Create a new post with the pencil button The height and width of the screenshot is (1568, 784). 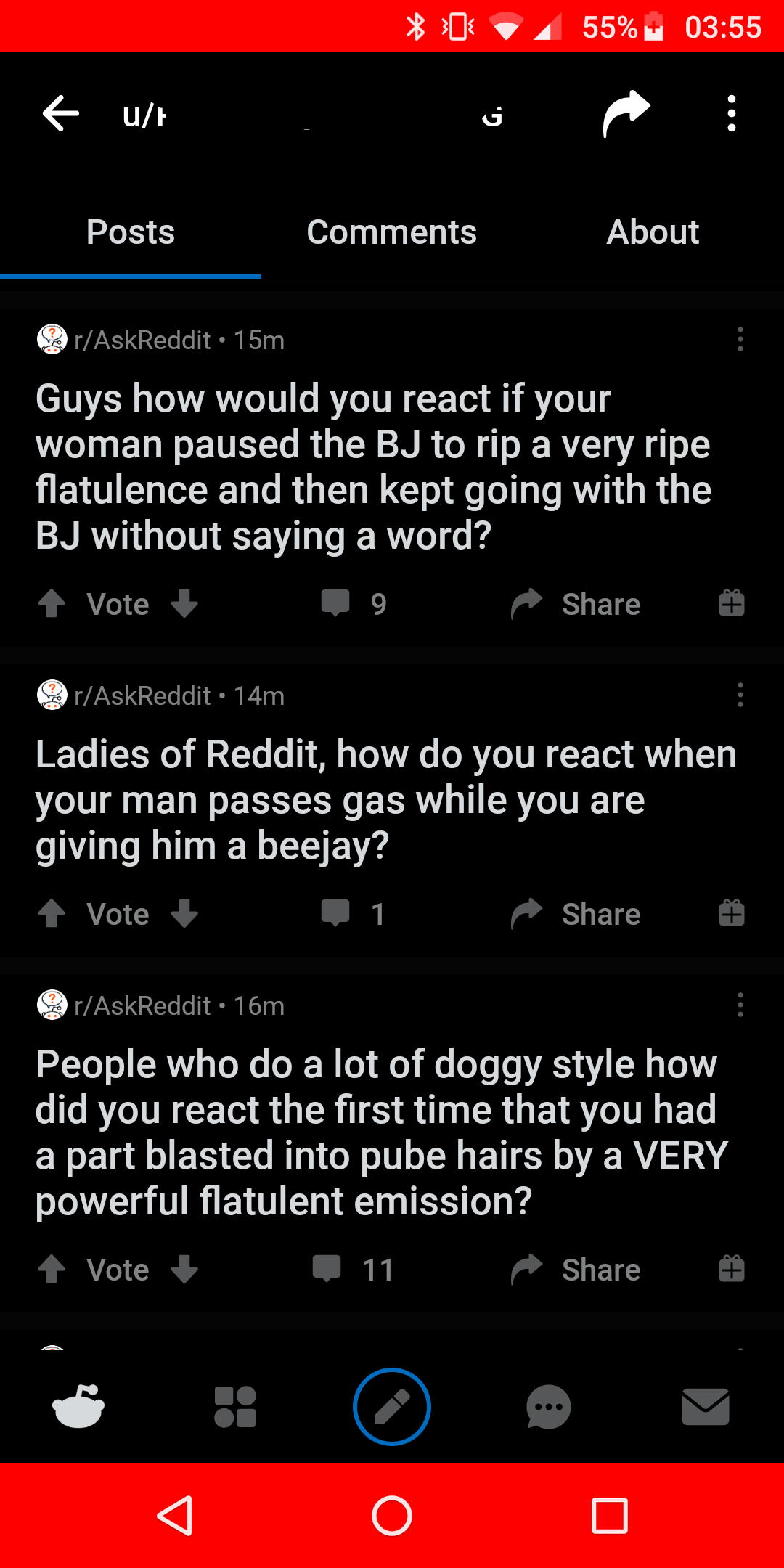(392, 1407)
